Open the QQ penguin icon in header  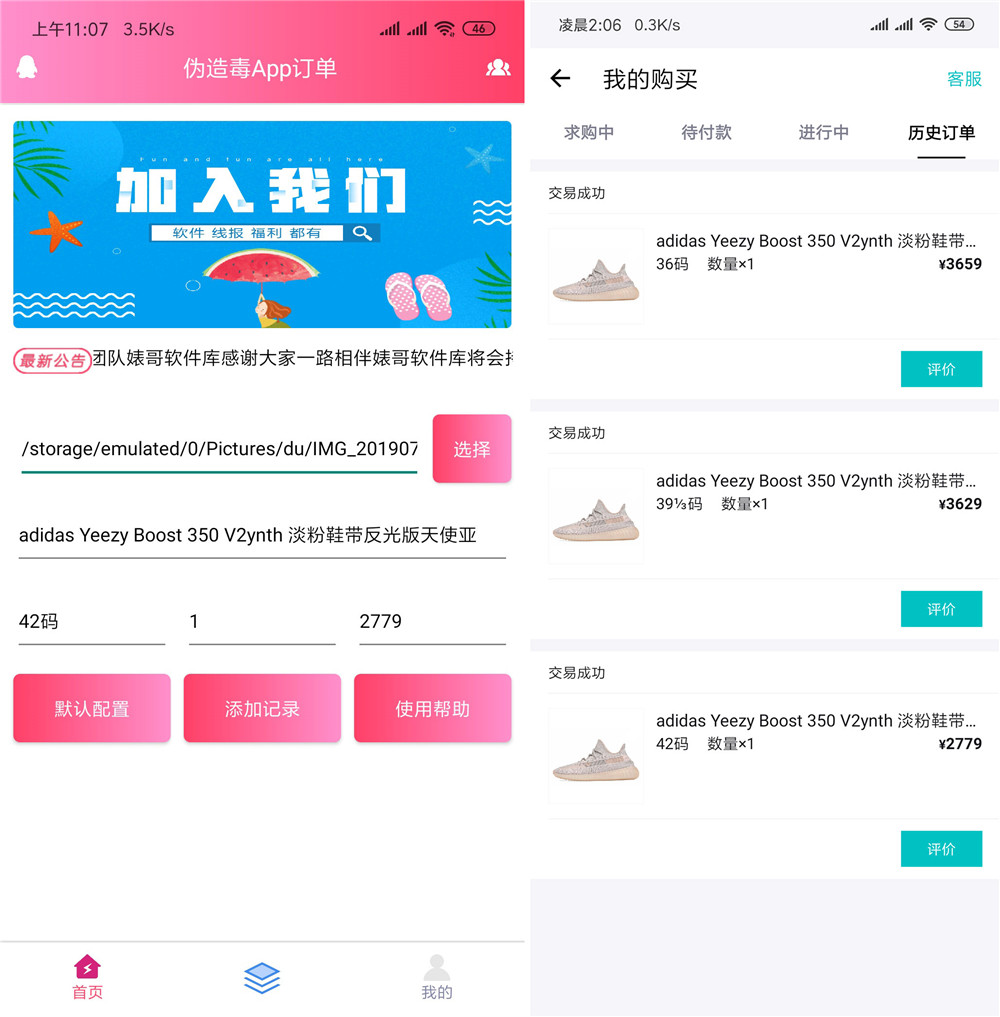click(27, 67)
